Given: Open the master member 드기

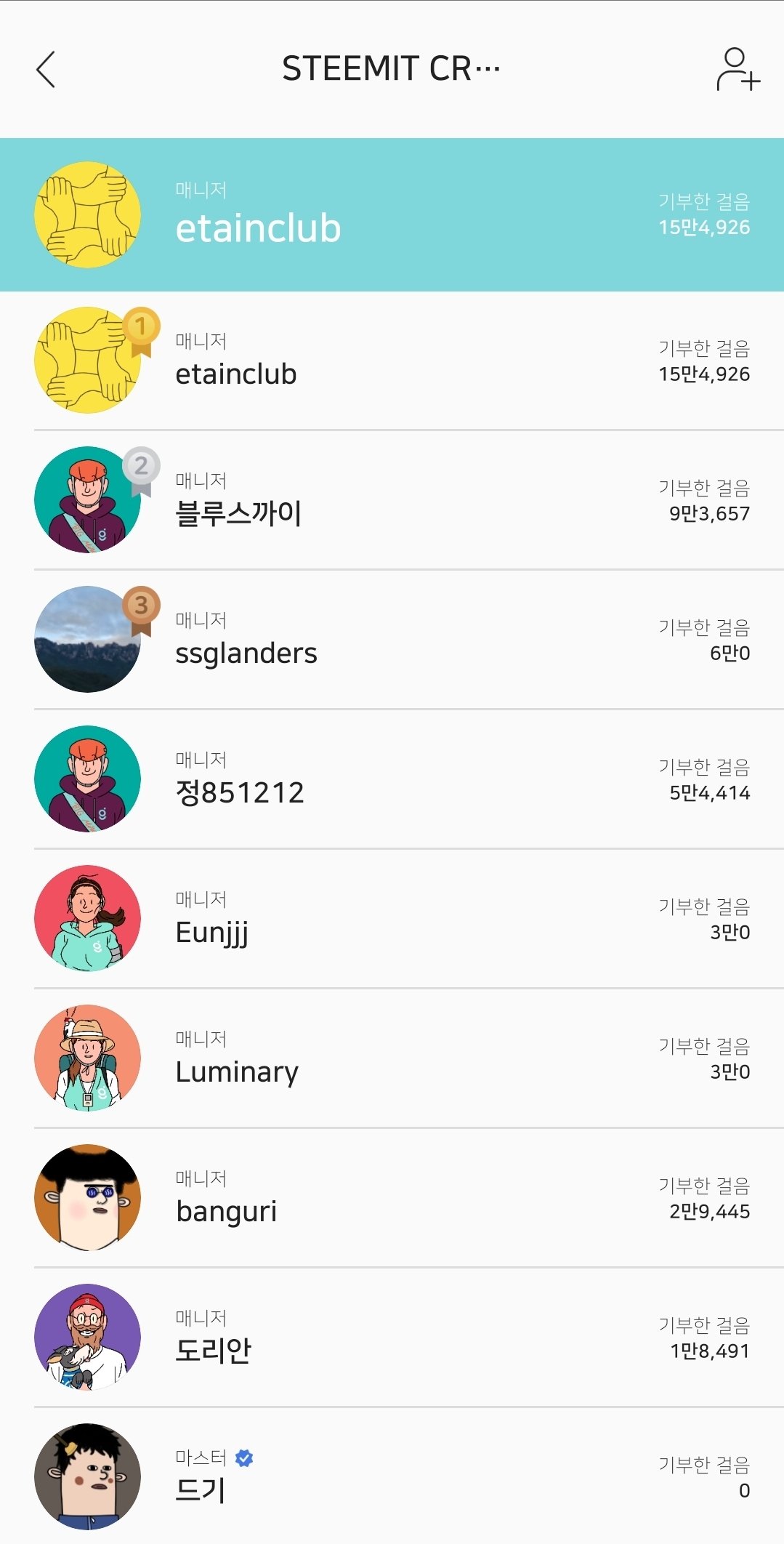Looking at the screenshot, I should (392, 1477).
